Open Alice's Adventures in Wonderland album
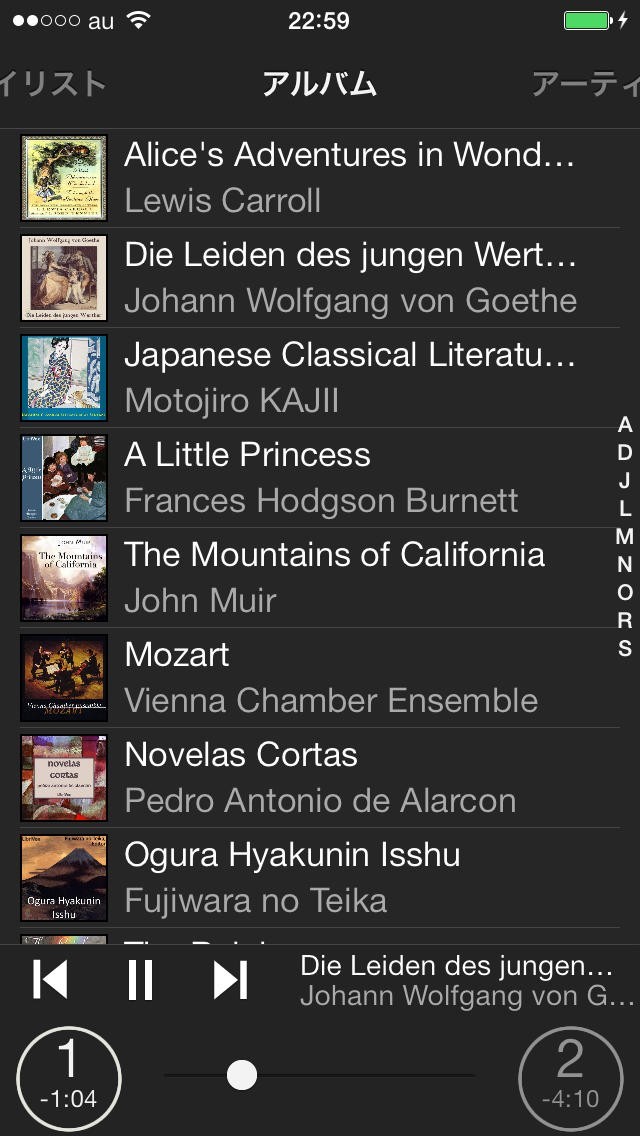 click(x=318, y=177)
